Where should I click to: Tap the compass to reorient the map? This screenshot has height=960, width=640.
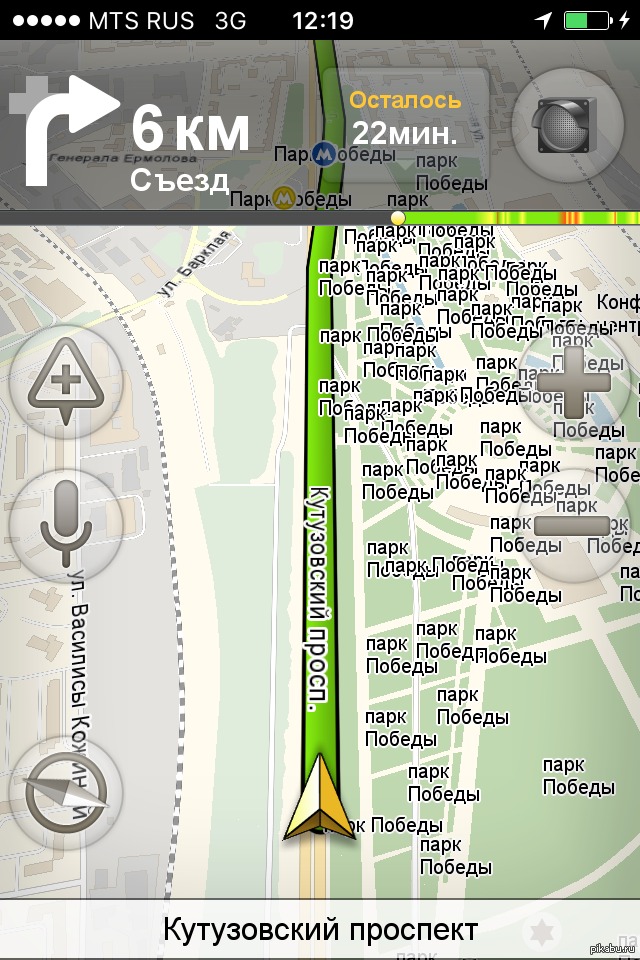[x=66, y=795]
